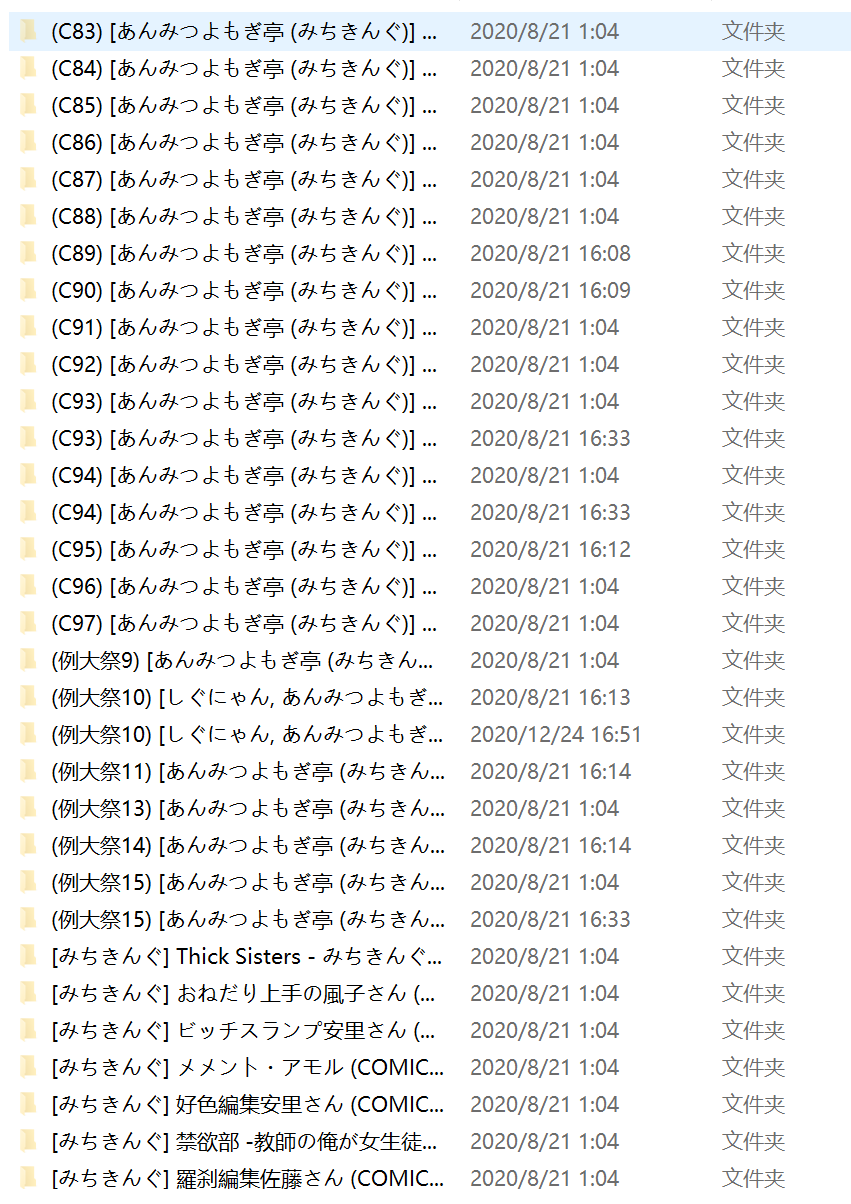Open the (C88) folder
This screenshot has height=1204, width=851.
243,217
